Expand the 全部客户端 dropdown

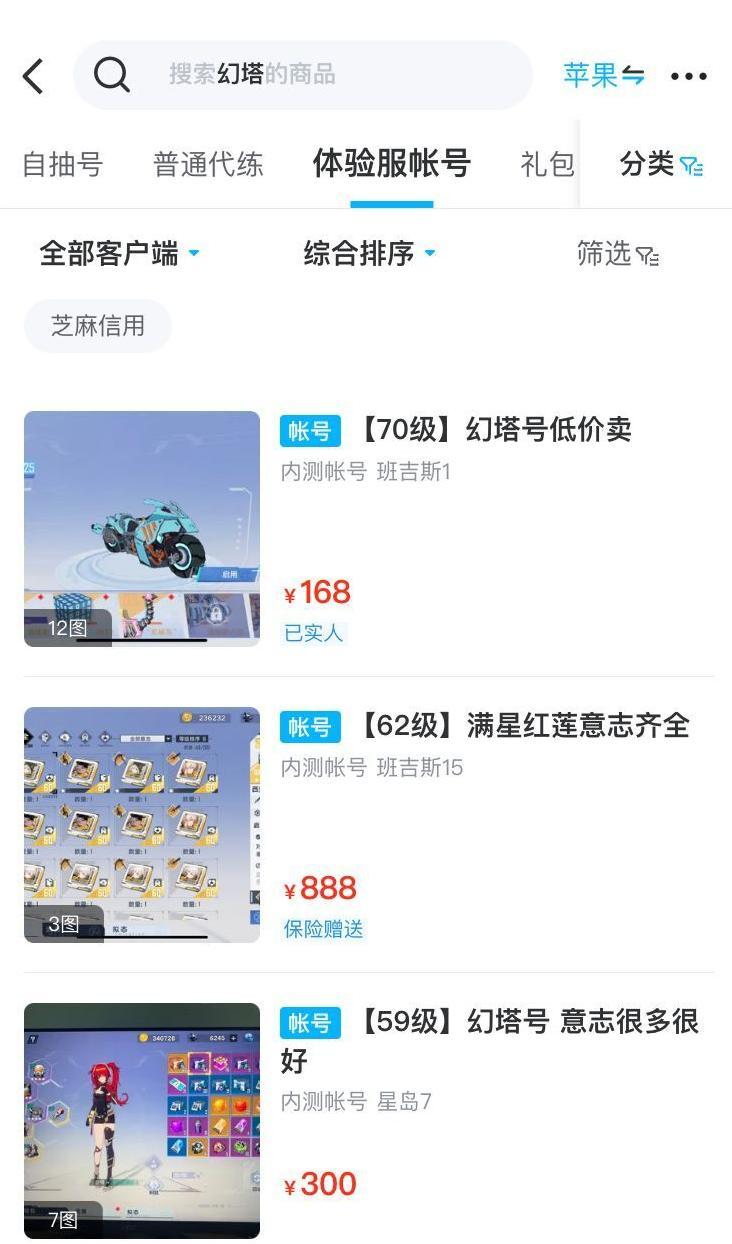(x=120, y=254)
